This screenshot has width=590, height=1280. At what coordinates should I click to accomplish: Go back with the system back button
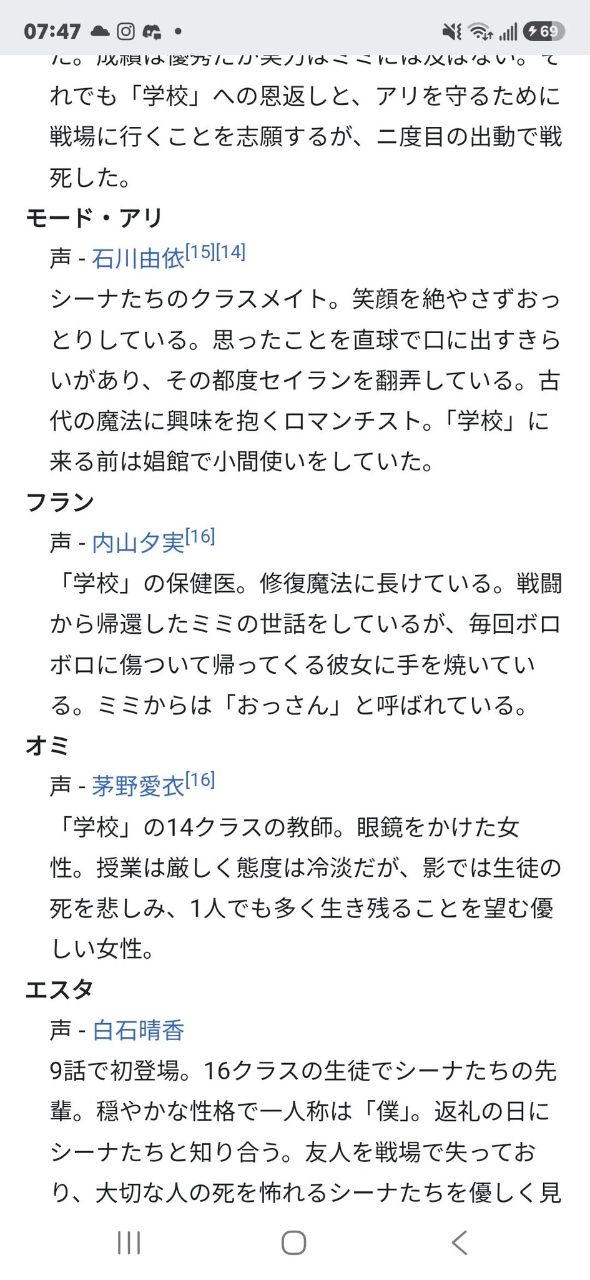(x=459, y=1243)
